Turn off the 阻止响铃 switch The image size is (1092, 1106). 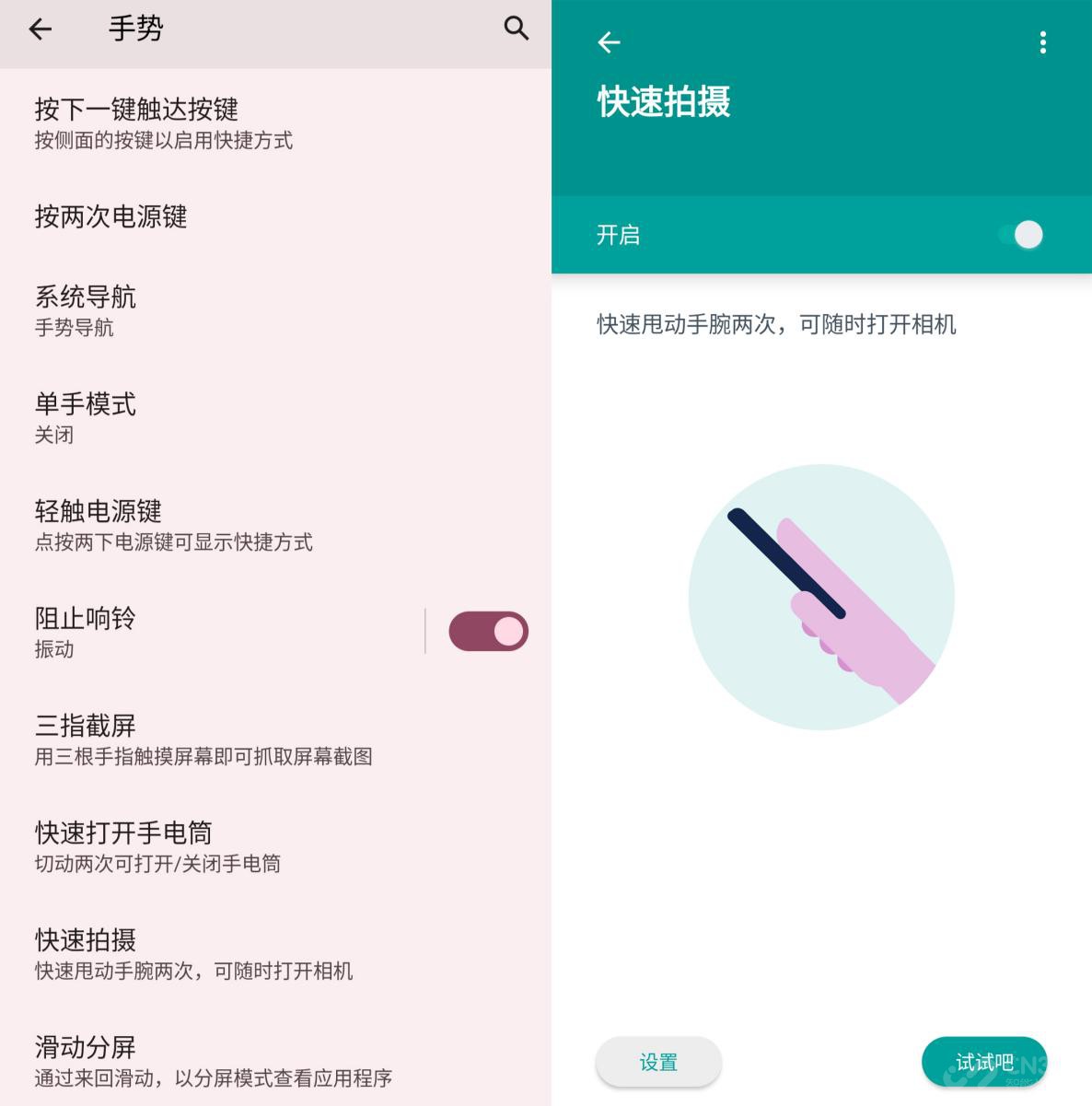[488, 632]
